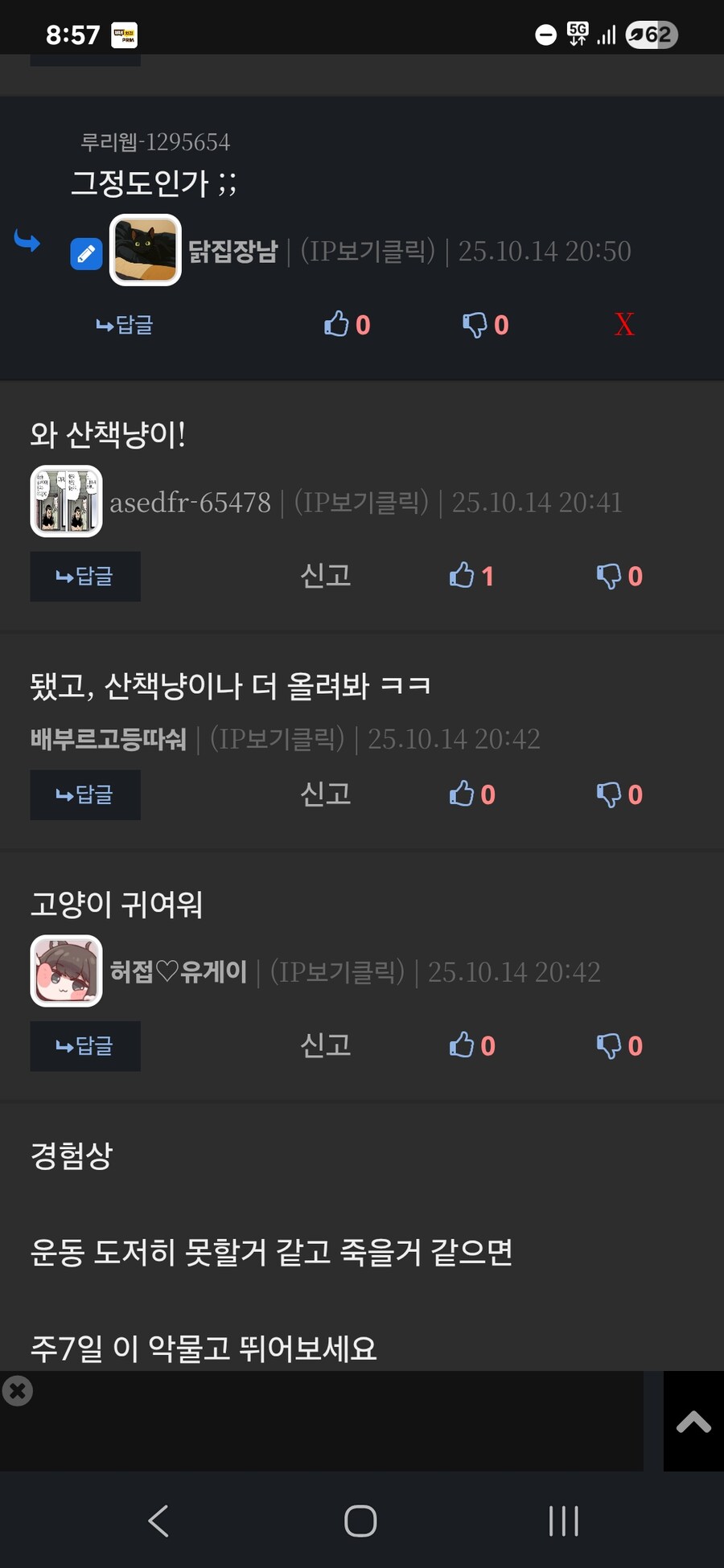
Task: Dislike 닭집장남's comment
Action: pos(485,325)
